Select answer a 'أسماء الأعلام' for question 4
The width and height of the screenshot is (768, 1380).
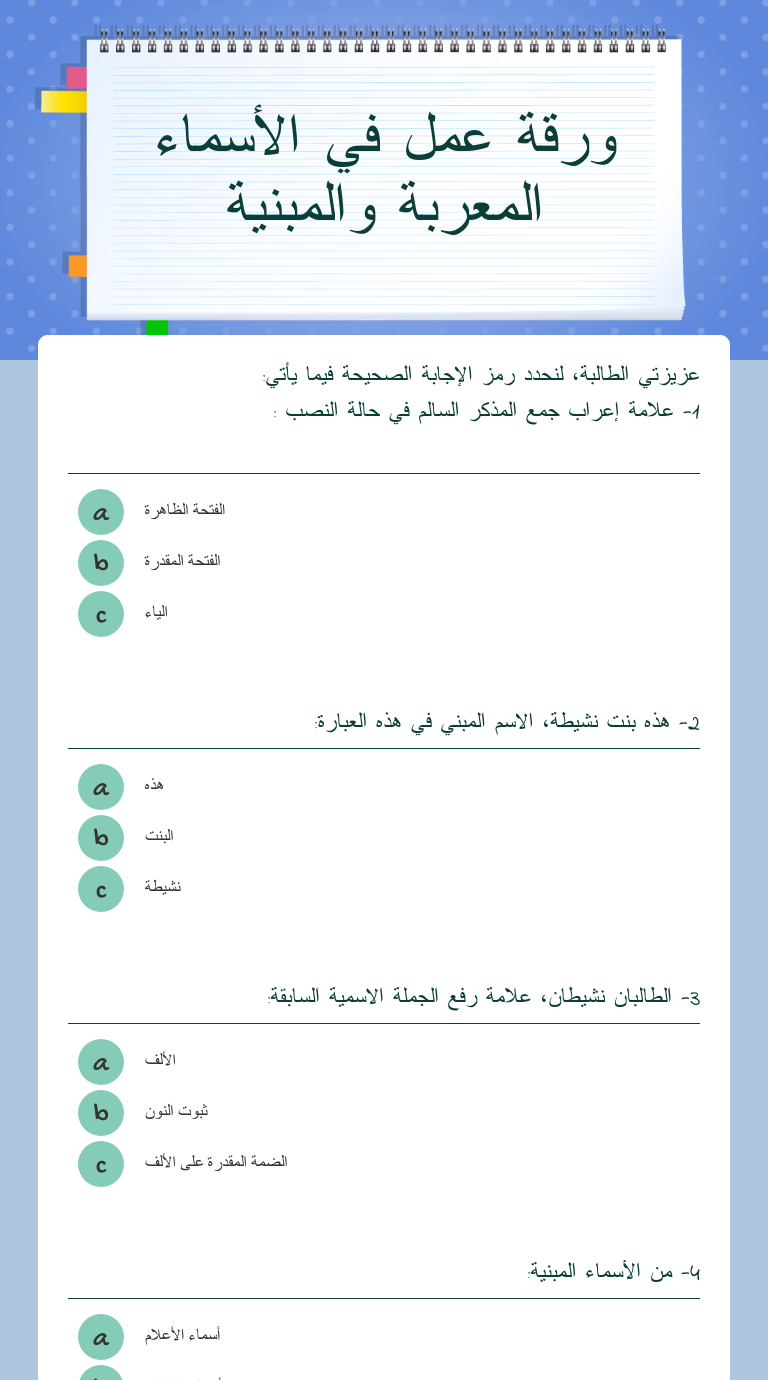[x=101, y=1337]
